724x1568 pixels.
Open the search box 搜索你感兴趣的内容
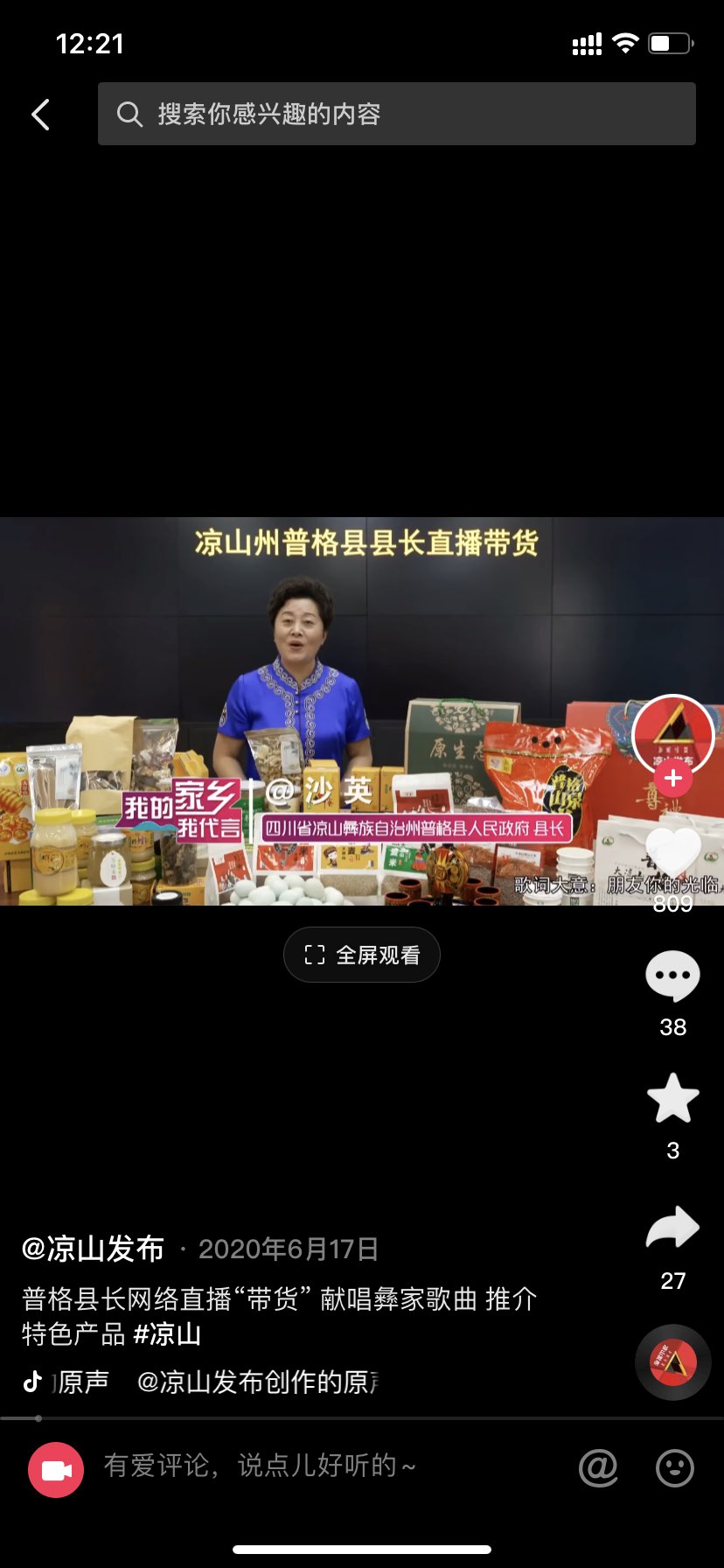pyautogui.click(x=397, y=114)
